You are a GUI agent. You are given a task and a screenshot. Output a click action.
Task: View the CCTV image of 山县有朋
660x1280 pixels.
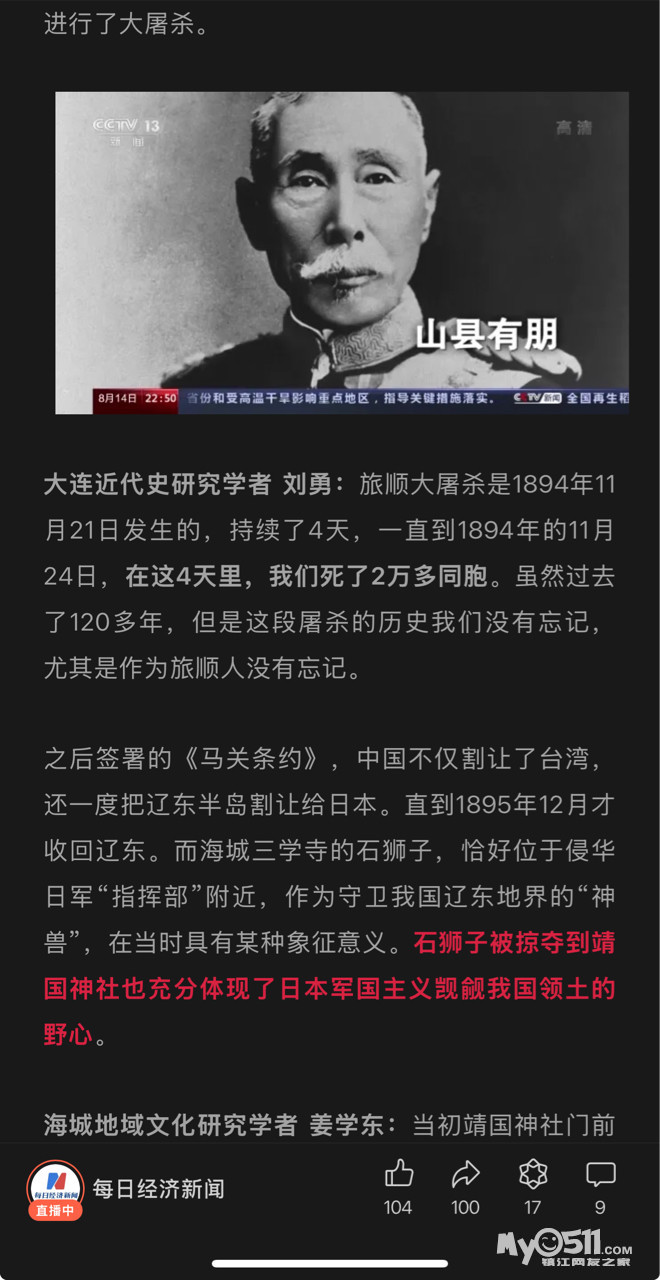click(x=341, y=252)
